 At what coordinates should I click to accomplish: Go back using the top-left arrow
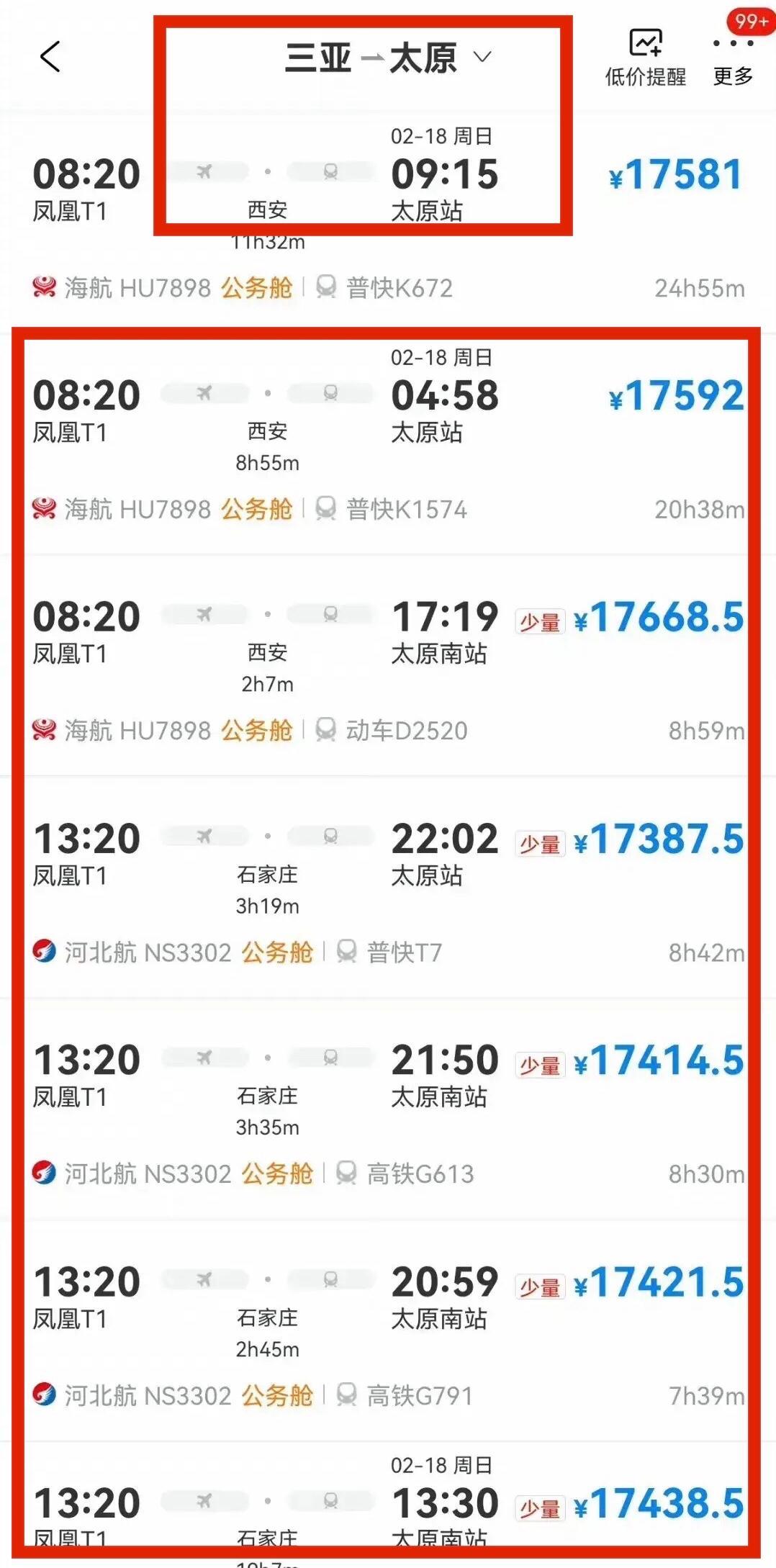coord(50,57)
